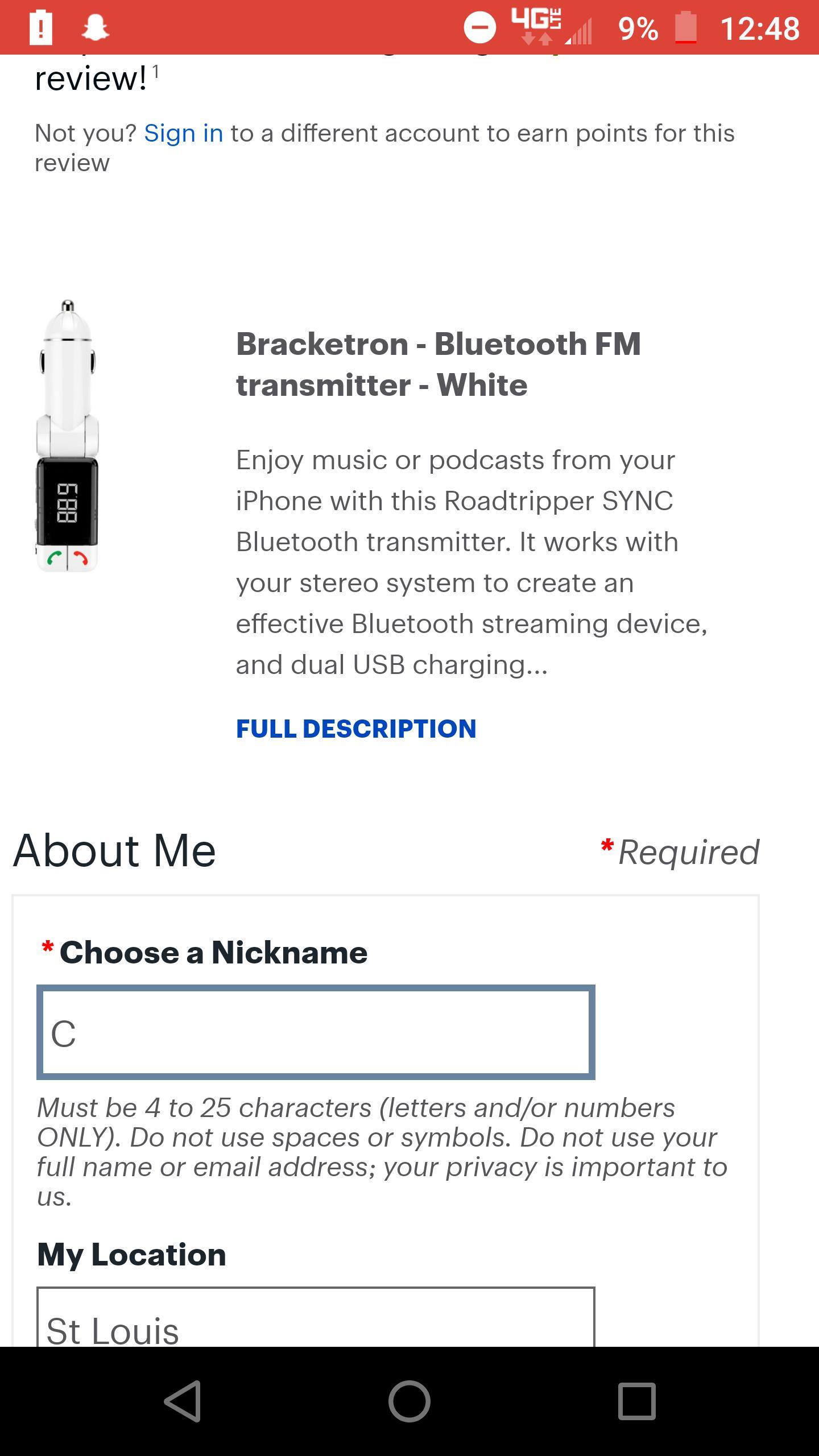Tap the nickname character requirements text
The image size is (819, 1456).
click(381, 1149)
